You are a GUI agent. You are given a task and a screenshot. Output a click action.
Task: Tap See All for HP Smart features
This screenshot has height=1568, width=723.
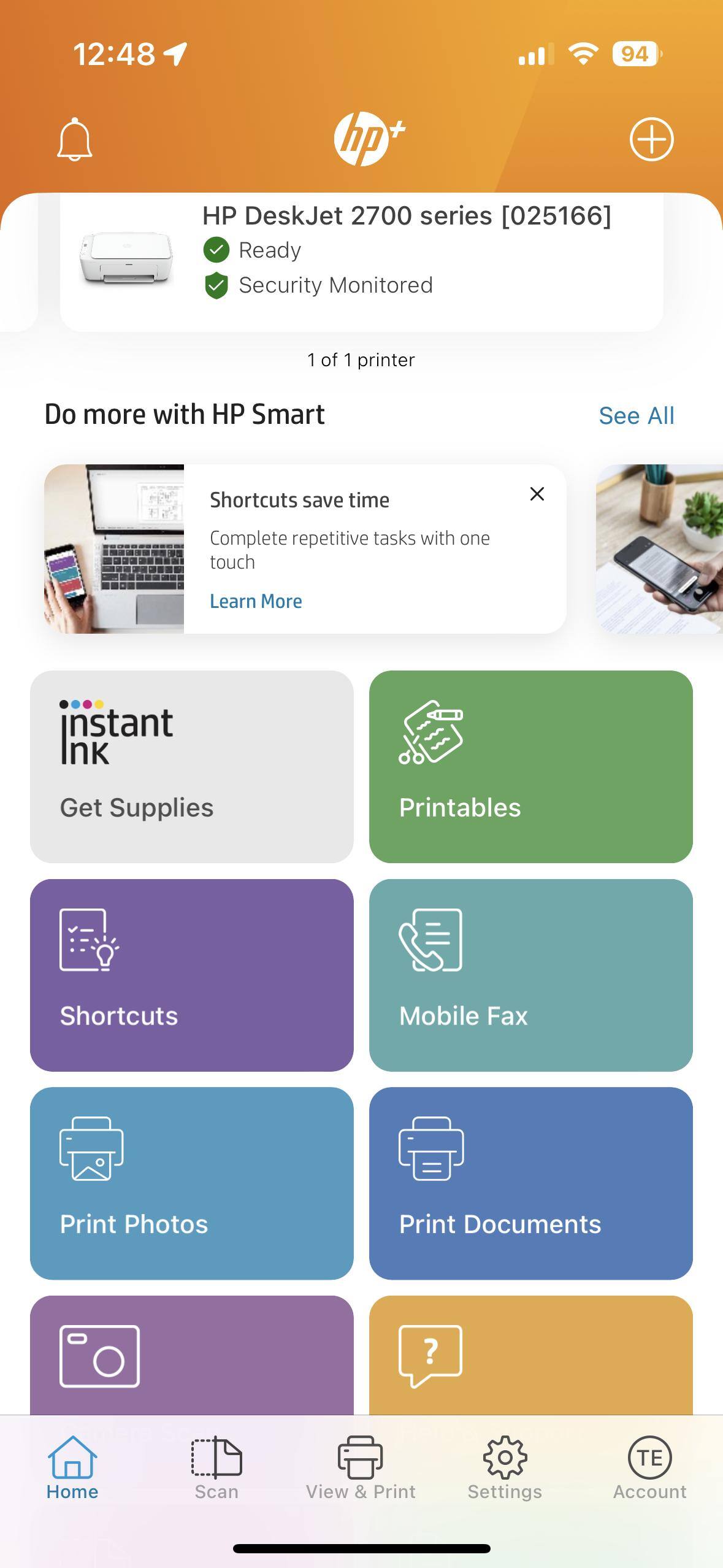point(636,416)
